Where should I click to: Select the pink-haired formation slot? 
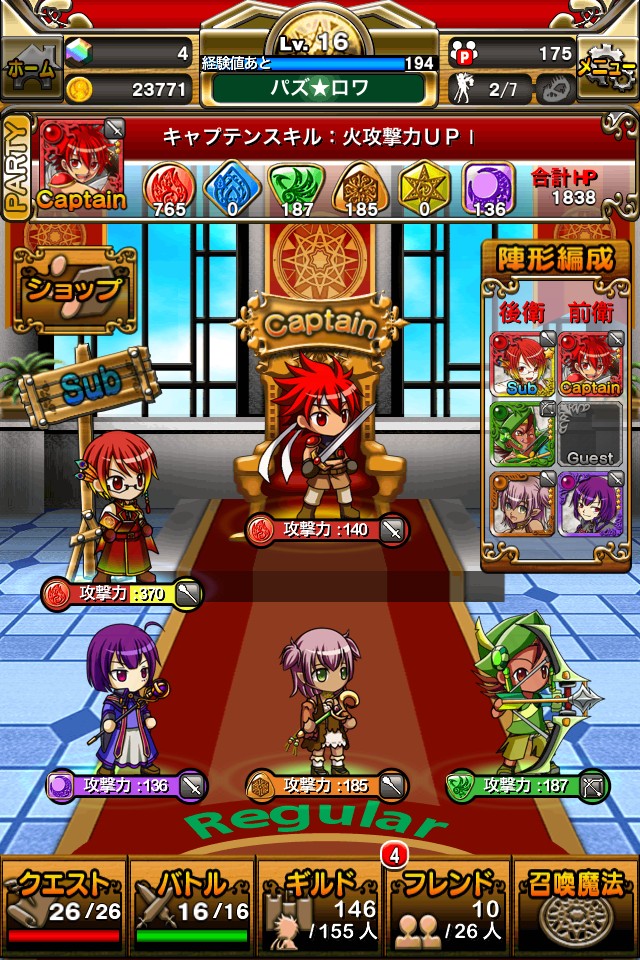[x=521, y=503]
